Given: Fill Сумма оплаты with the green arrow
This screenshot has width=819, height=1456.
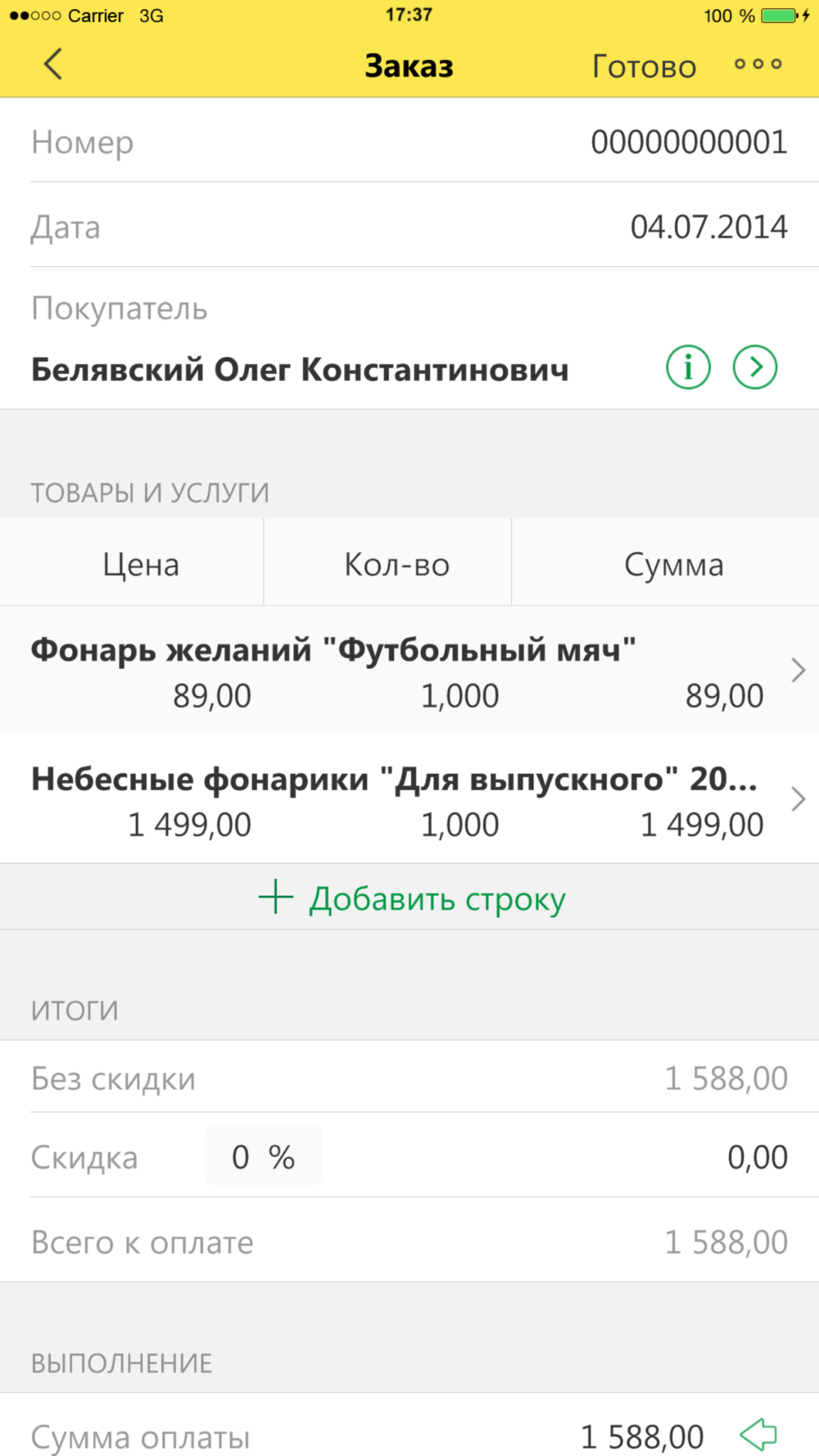Looking at the screenshot, I should (x=758, y=1435).
